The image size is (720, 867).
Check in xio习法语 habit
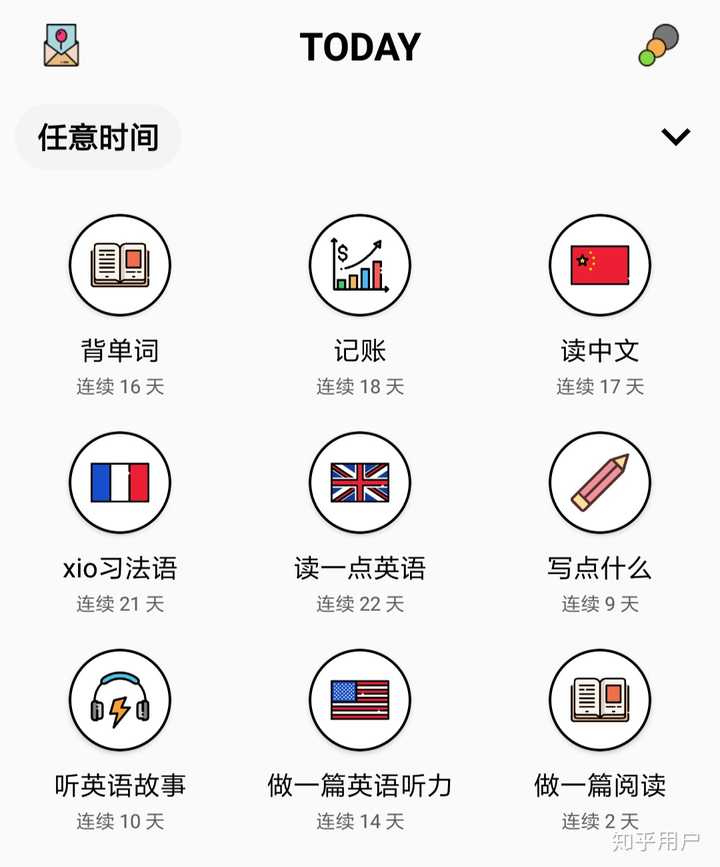(x=120, y=483)
